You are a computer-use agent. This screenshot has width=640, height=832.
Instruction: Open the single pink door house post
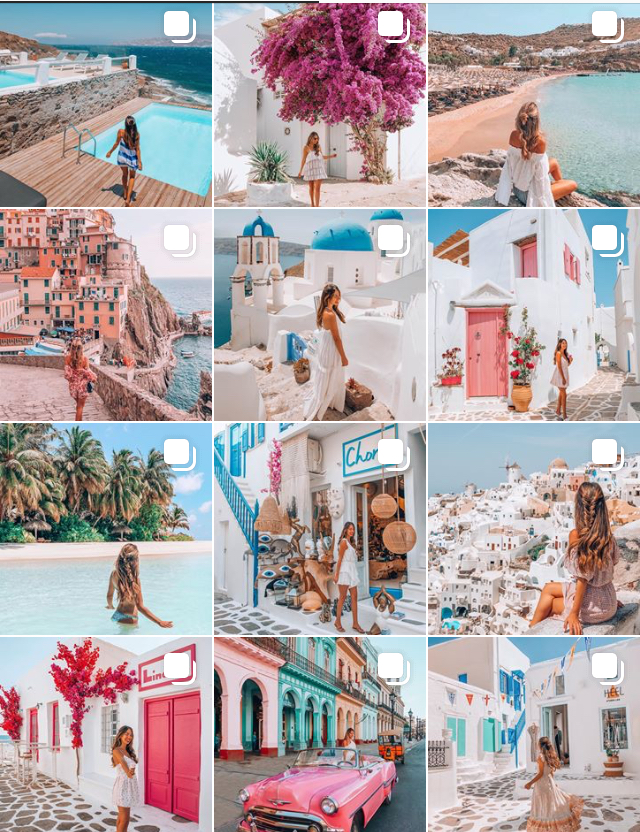533,314
